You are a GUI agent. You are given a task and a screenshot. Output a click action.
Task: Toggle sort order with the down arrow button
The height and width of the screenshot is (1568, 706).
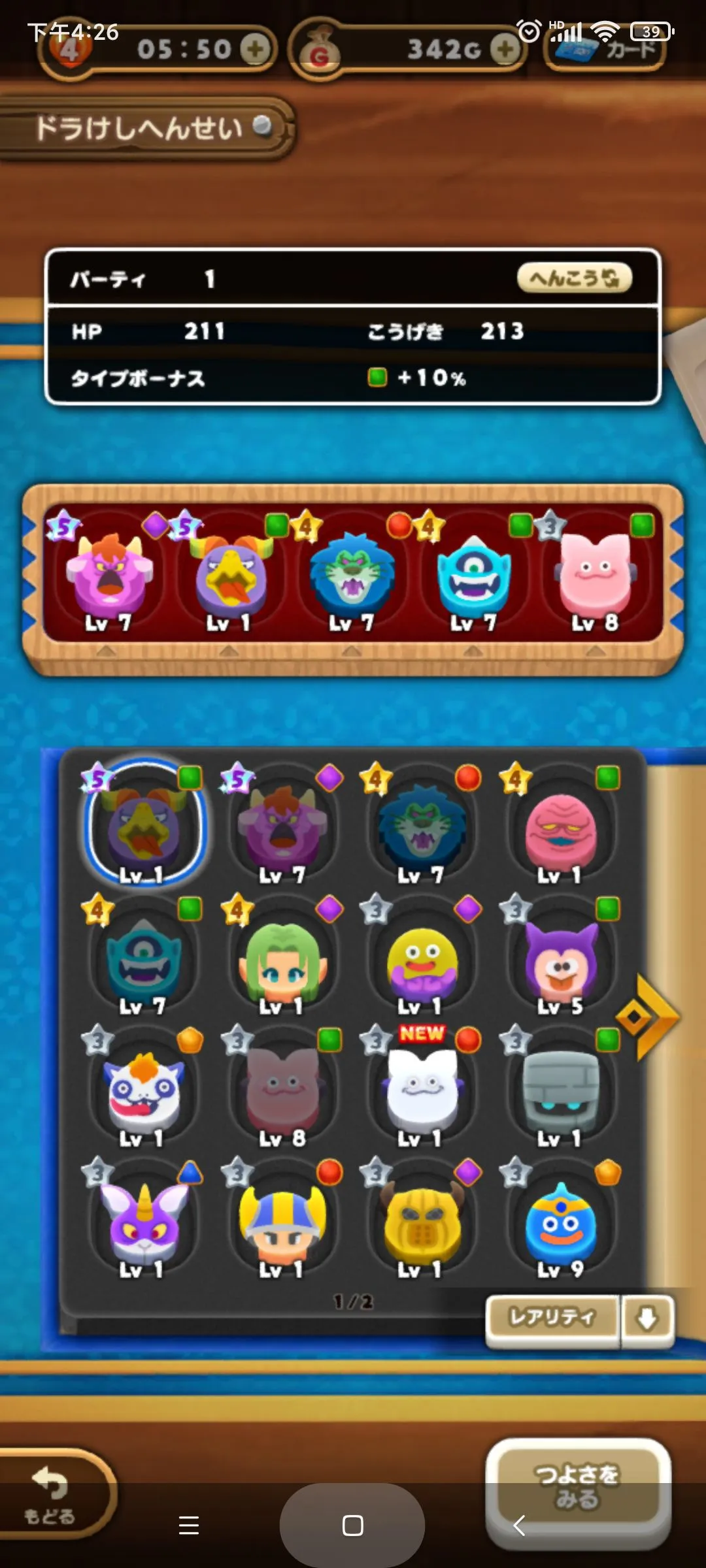(647, 1318)
